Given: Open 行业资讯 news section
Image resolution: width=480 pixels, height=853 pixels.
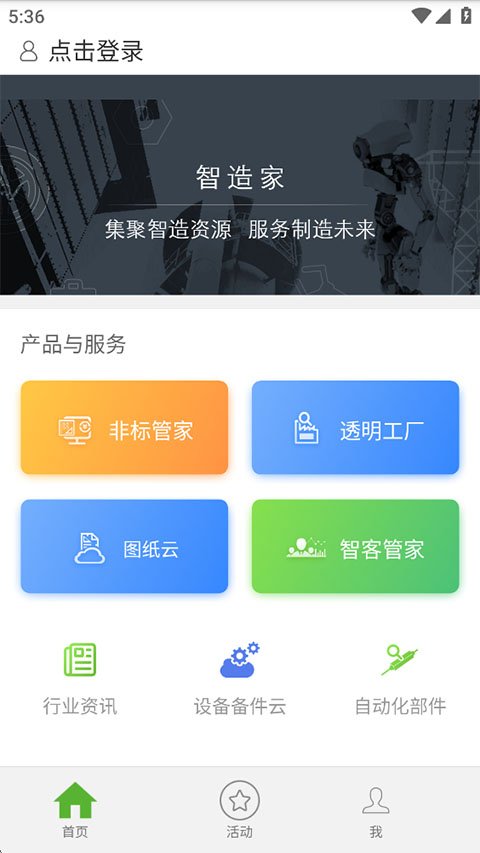Looking at the screenshot, I should 80,678.
